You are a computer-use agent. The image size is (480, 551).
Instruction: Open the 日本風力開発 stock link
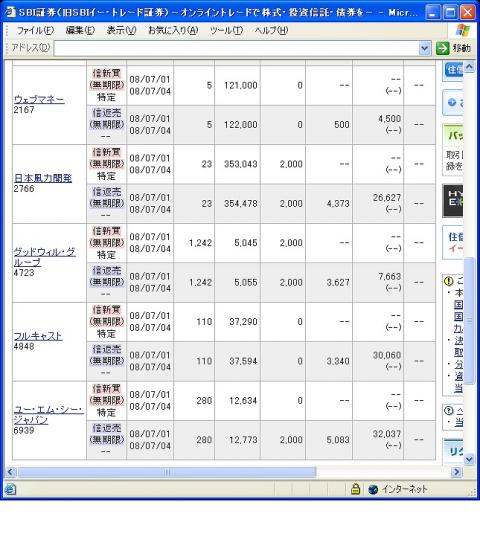[x=43, y=179]
